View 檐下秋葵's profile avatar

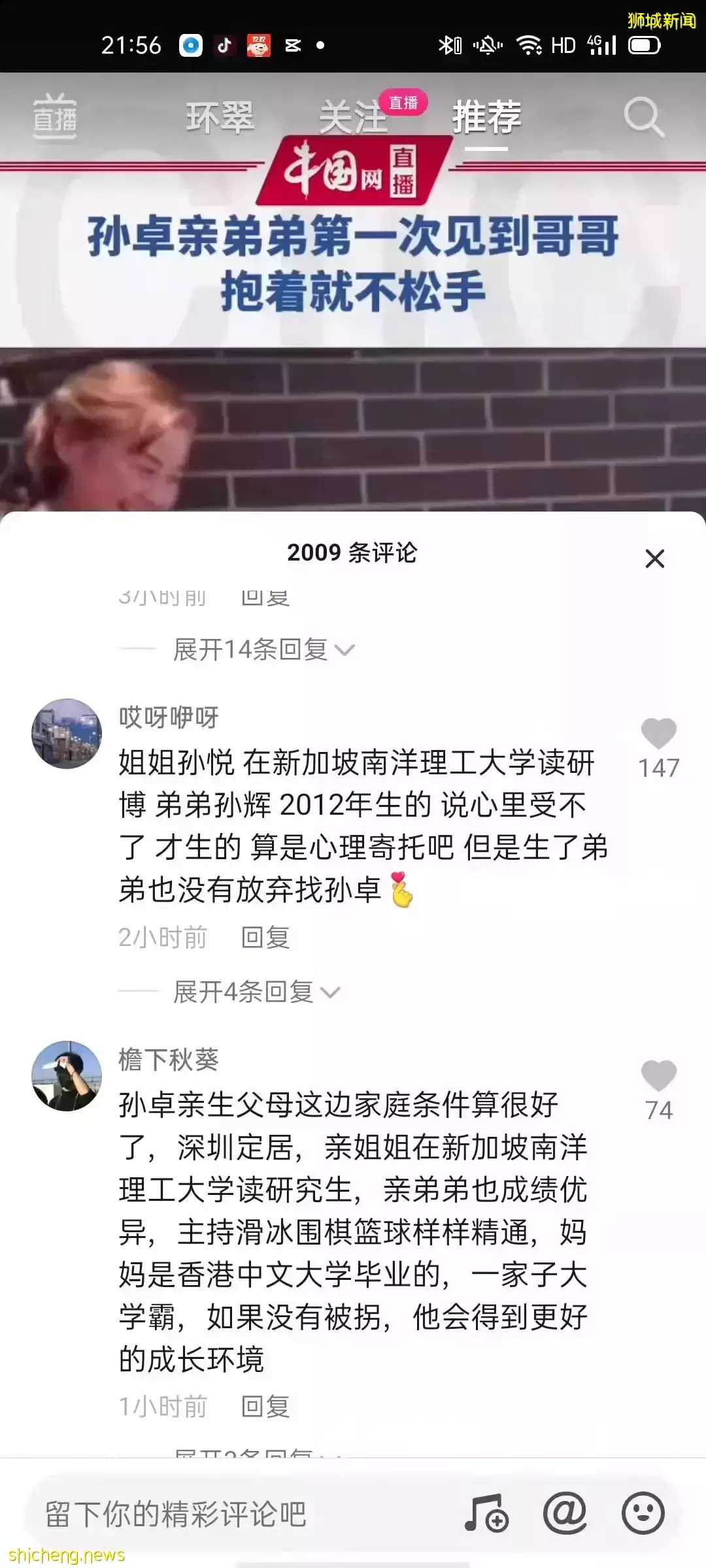coord(67,1075)
